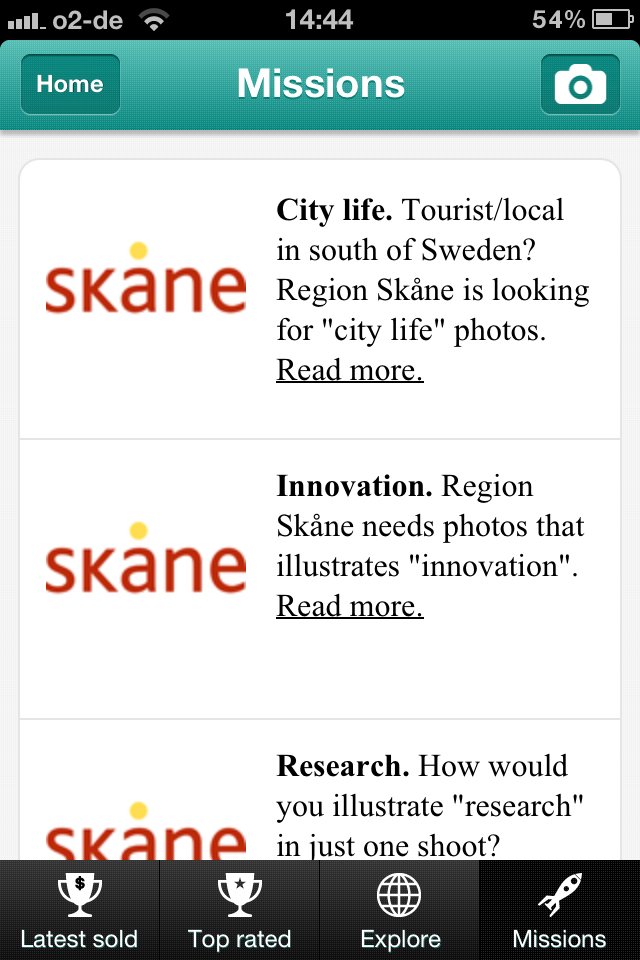Viewport: 640px width, 960px height.
Task: Select the Missions tab
Action: (559, 911)
